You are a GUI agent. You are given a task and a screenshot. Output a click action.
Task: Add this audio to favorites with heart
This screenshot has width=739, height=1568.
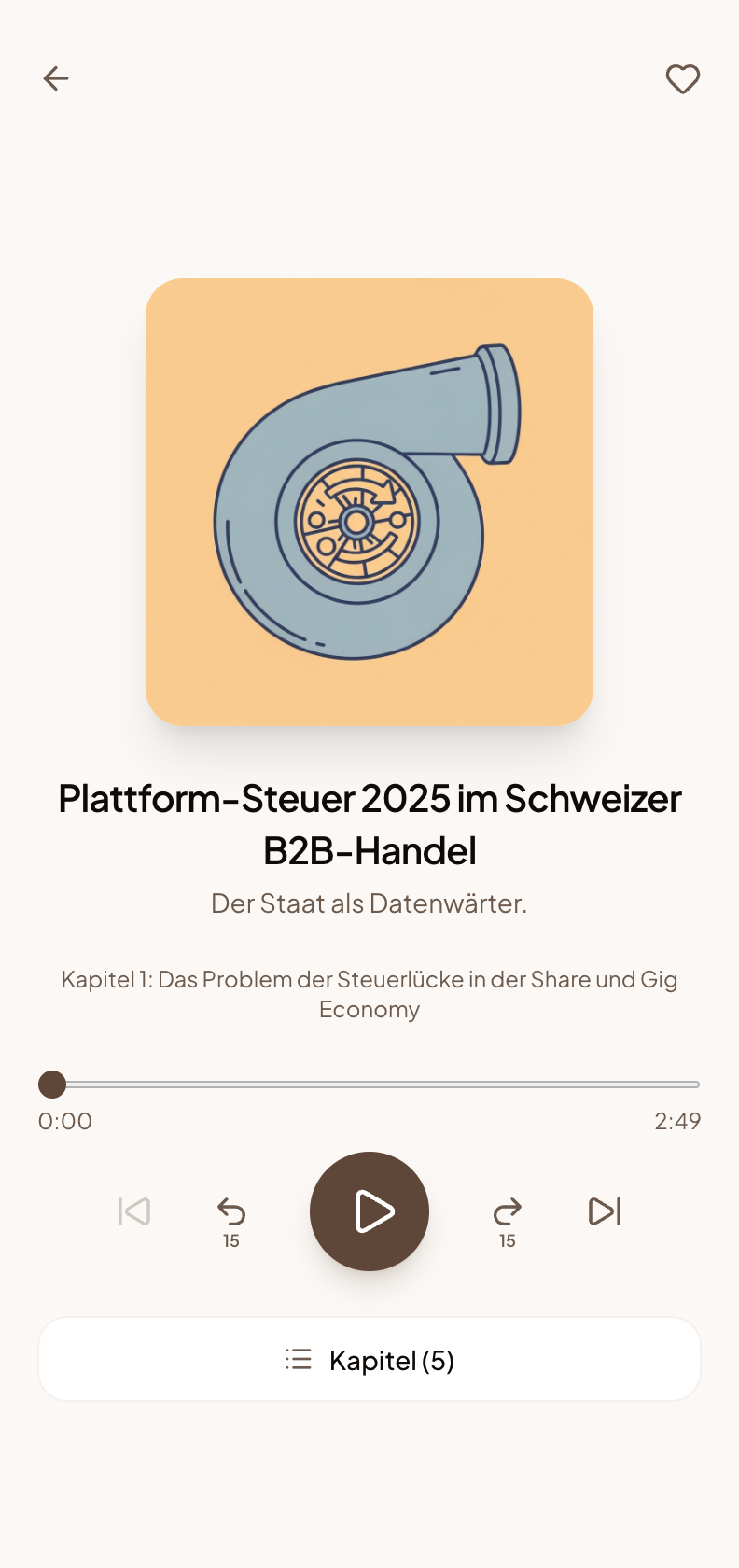point(682,79)
